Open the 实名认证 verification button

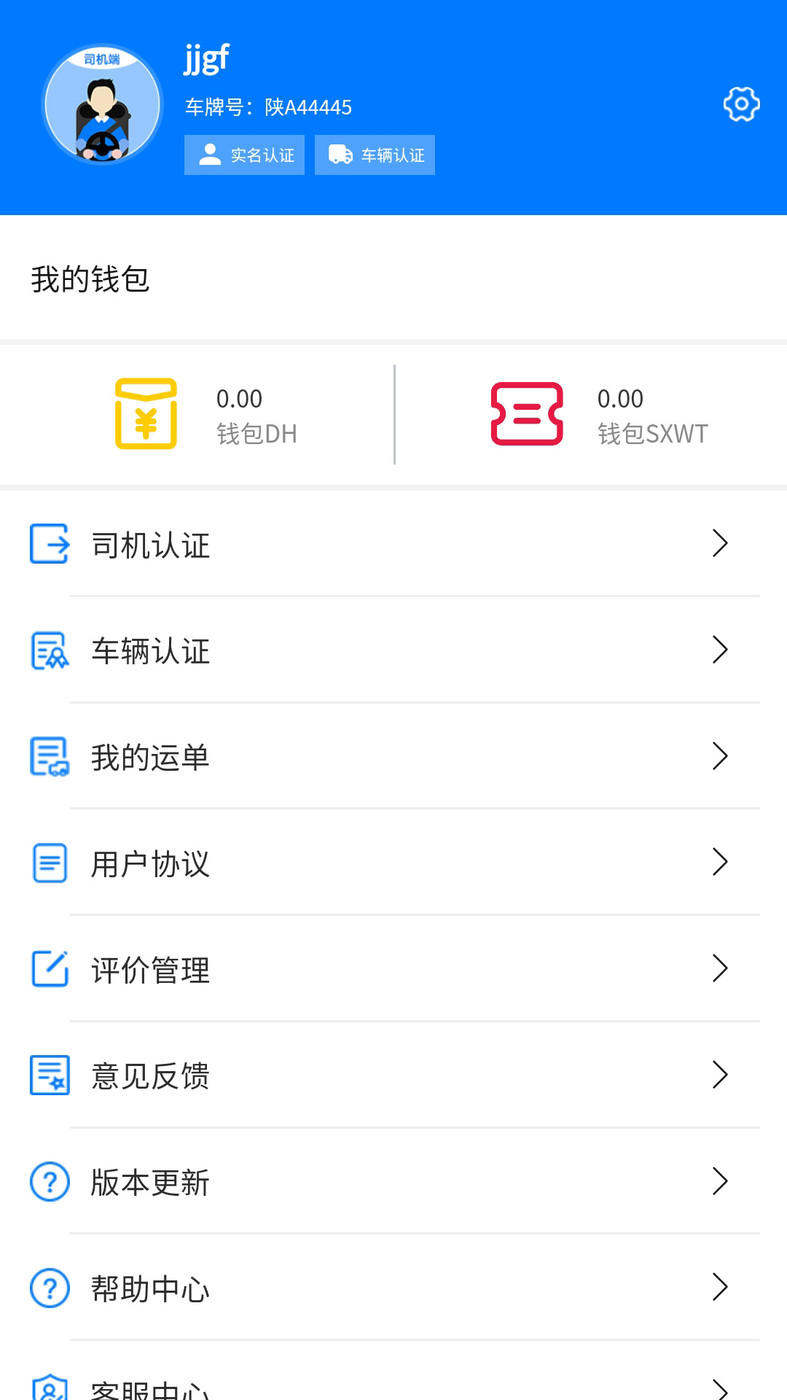[245, 154]
